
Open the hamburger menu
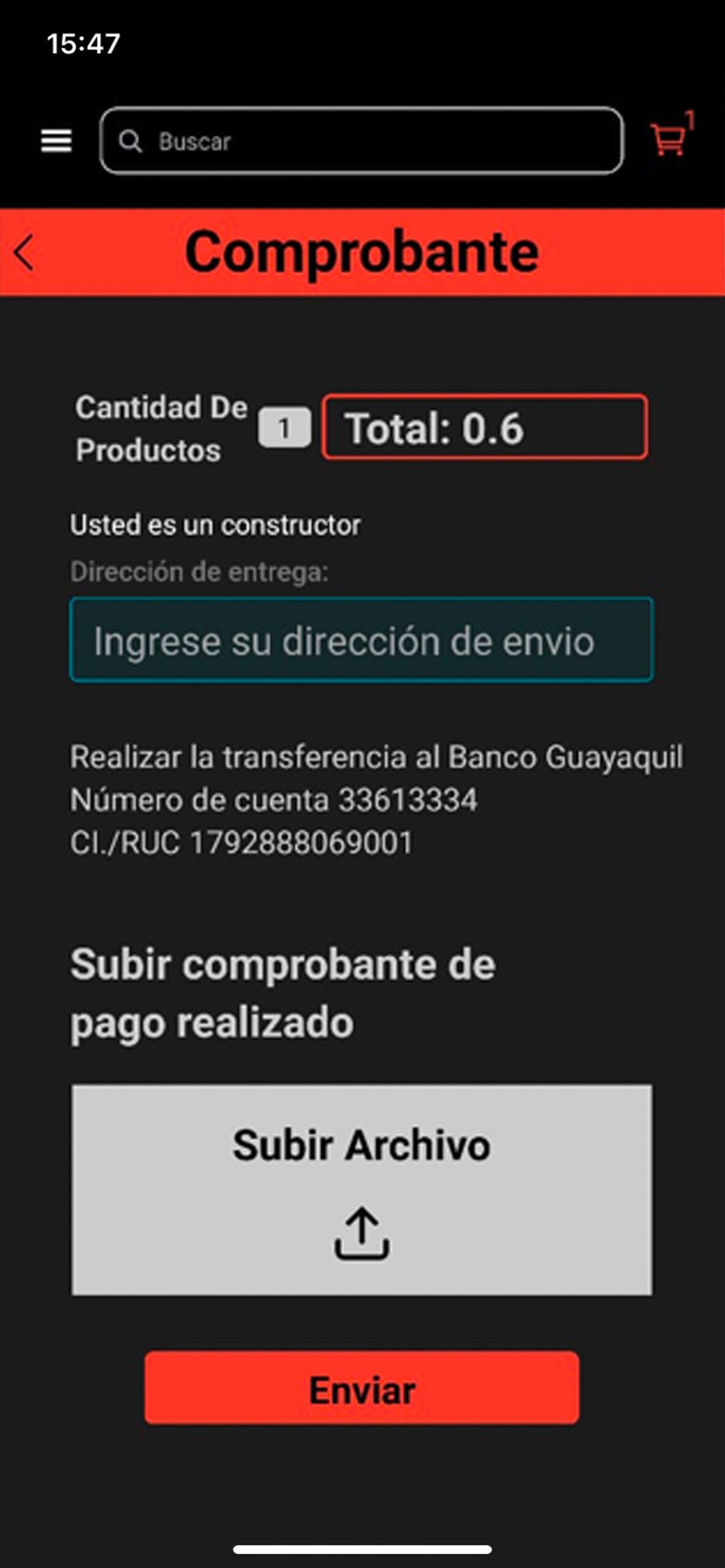(56, 141)
